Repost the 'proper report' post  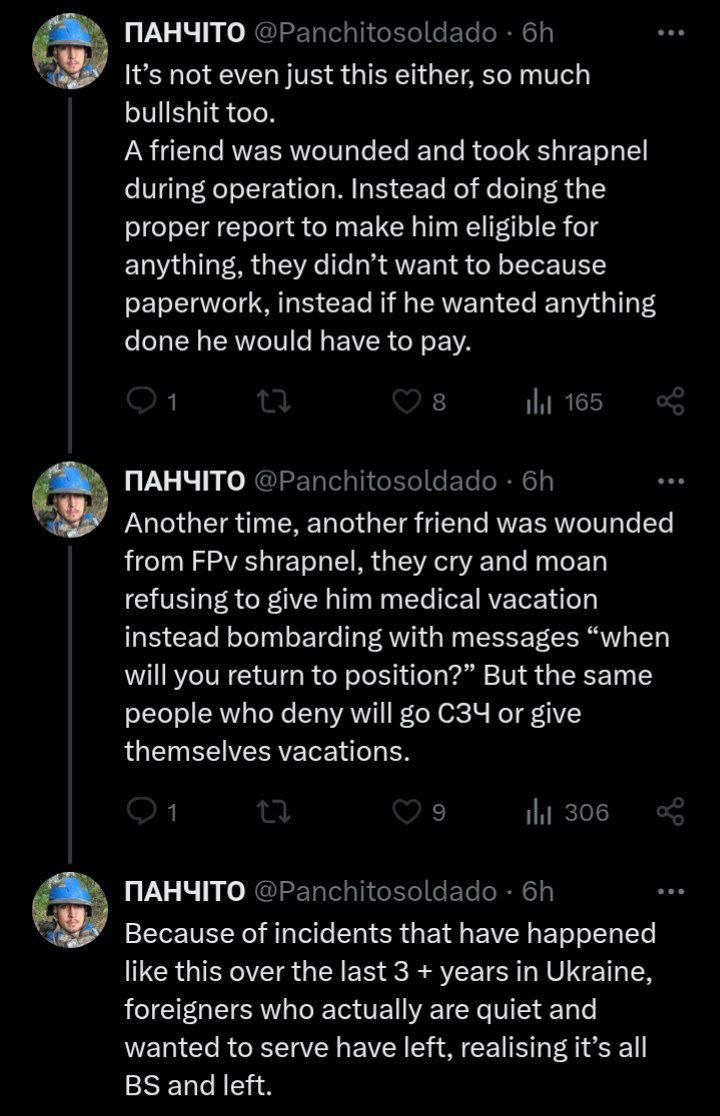click(270, 402)
